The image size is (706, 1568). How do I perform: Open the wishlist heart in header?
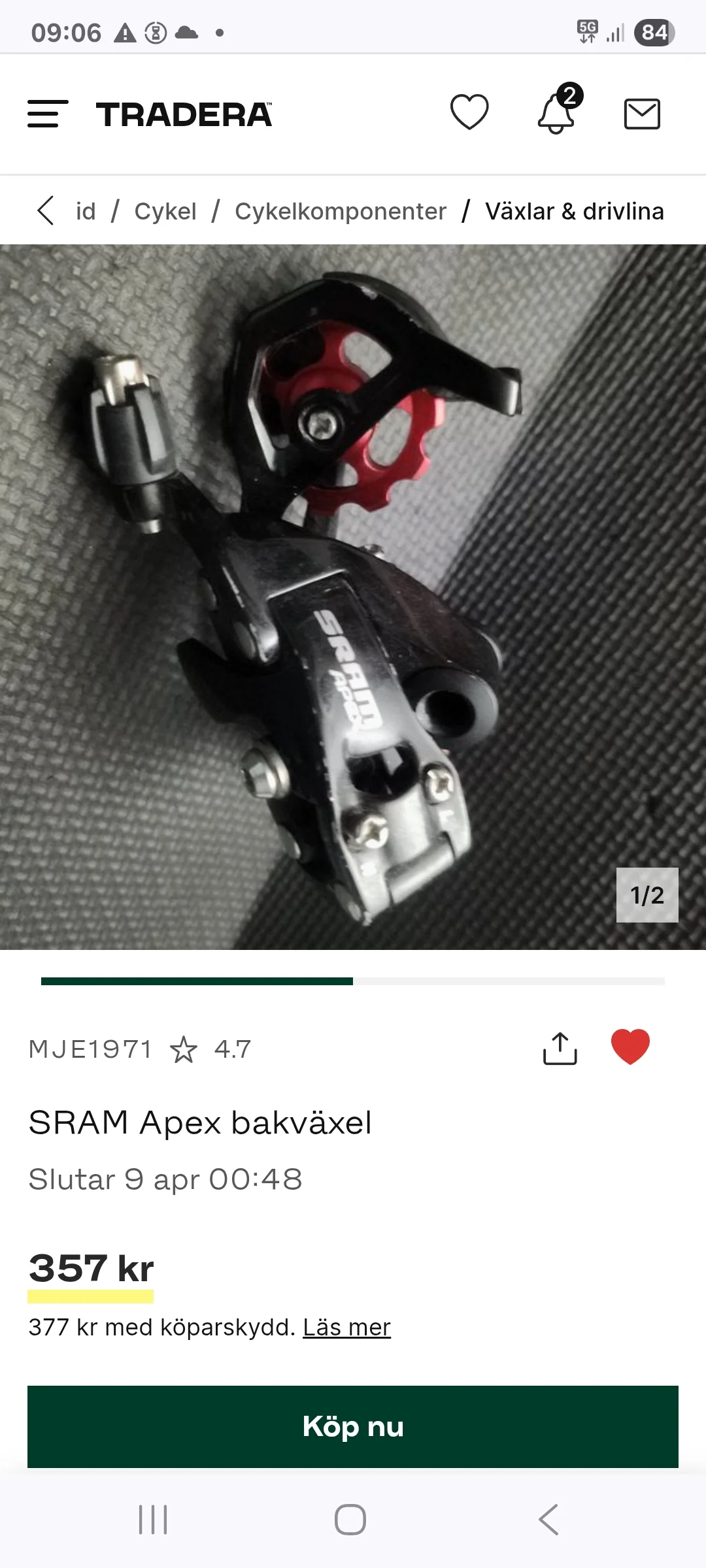(x=469, y=112)
